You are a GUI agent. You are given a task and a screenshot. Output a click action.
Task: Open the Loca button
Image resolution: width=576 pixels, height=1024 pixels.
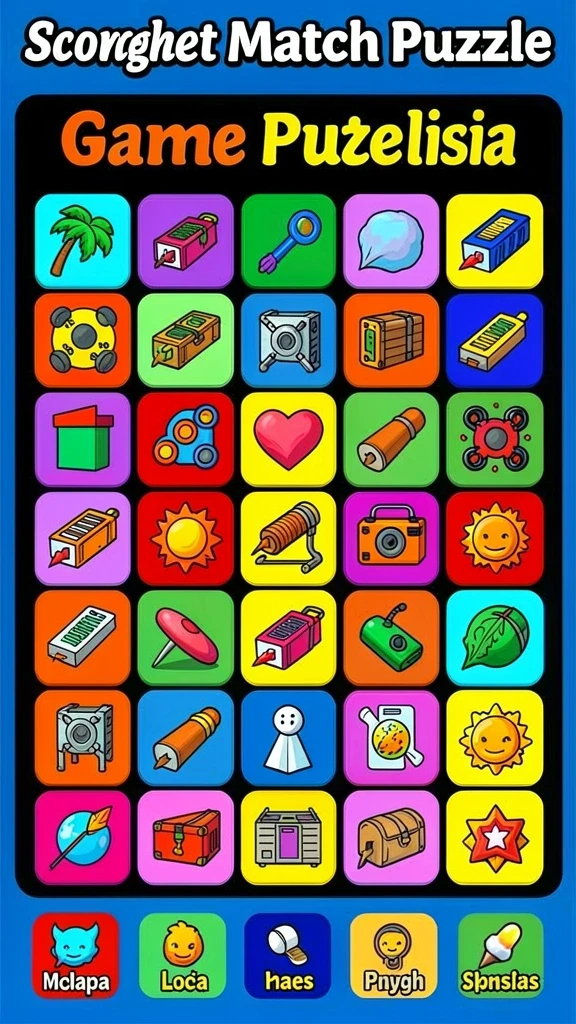[x=183, y=953]
